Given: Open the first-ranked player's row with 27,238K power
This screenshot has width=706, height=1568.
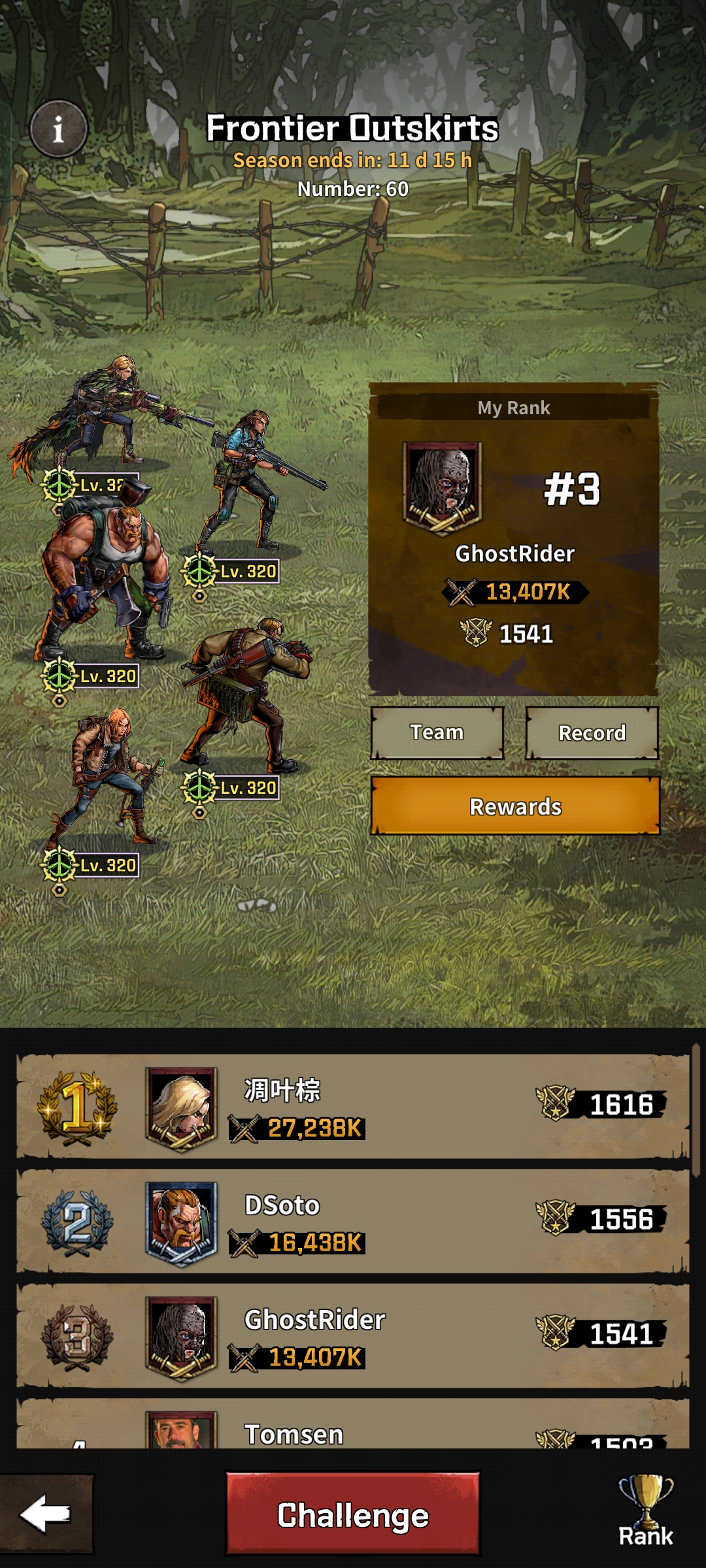Looking at the screenshot, I should tap(353, 1105).
